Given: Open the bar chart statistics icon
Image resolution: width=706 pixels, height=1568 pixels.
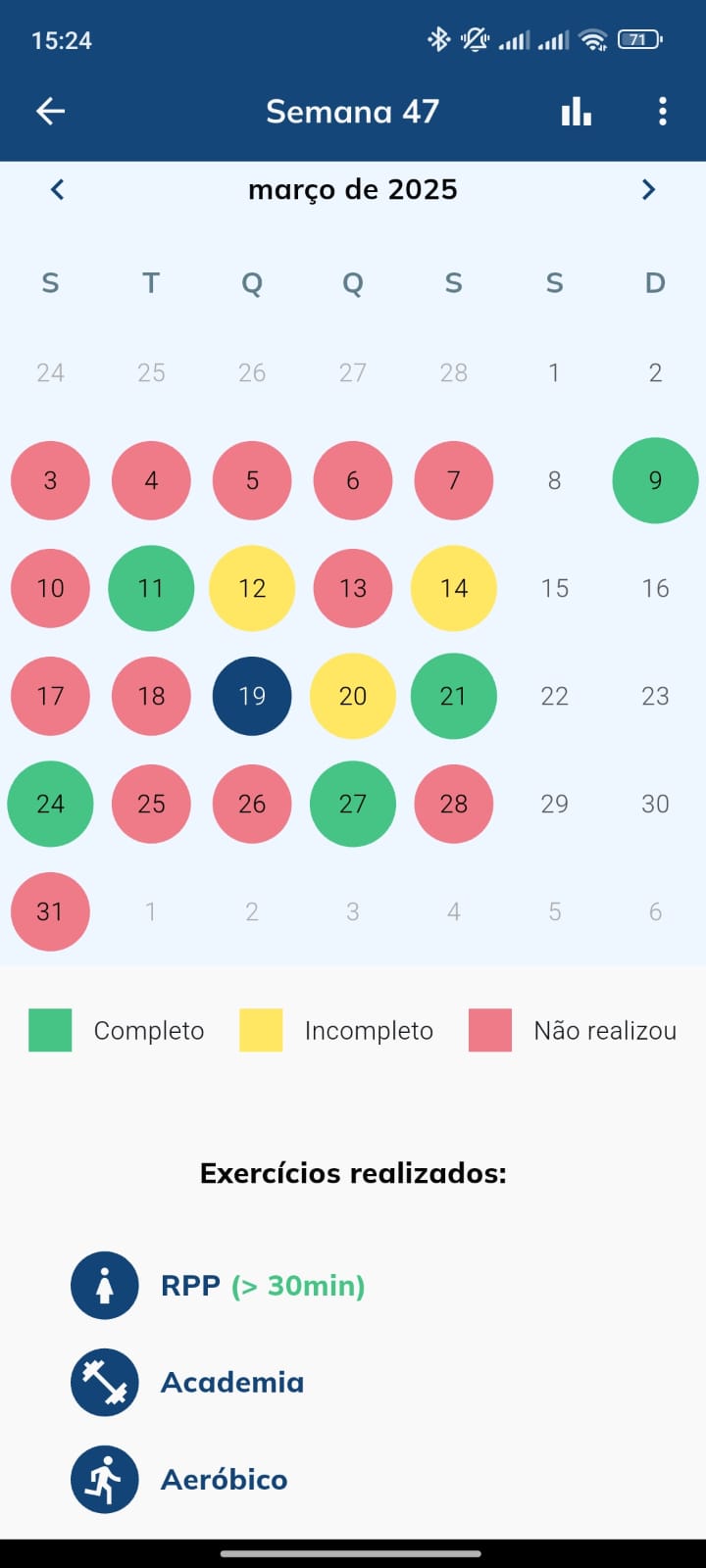Looking at the screenshot, I should (577, 111).
